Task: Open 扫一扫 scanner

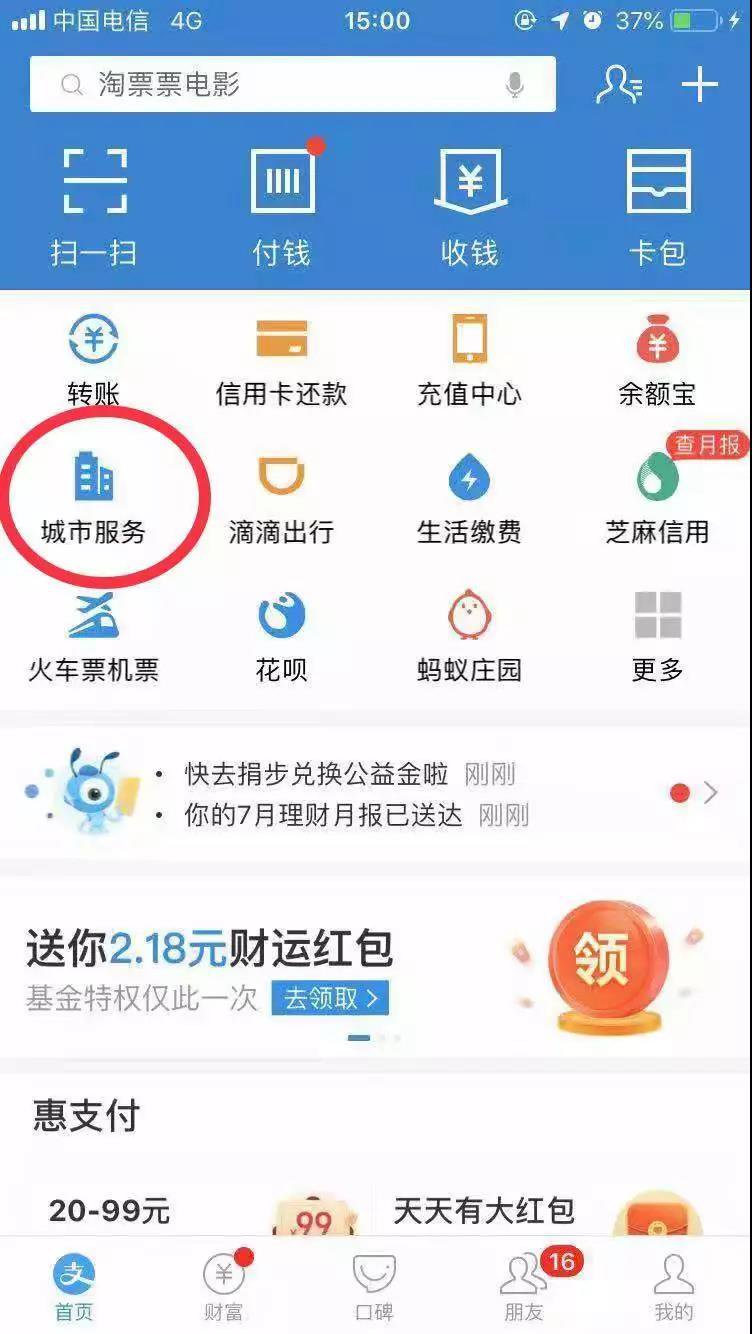Action: pos(94,205)
